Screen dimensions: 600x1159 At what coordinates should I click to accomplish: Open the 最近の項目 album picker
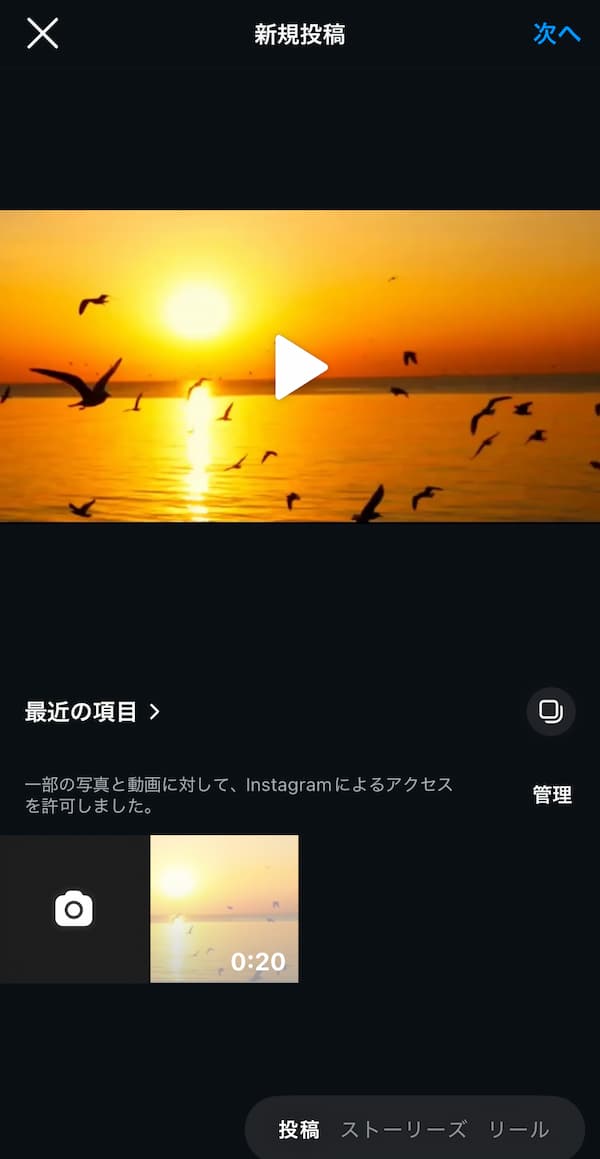(x=92, y=712)
